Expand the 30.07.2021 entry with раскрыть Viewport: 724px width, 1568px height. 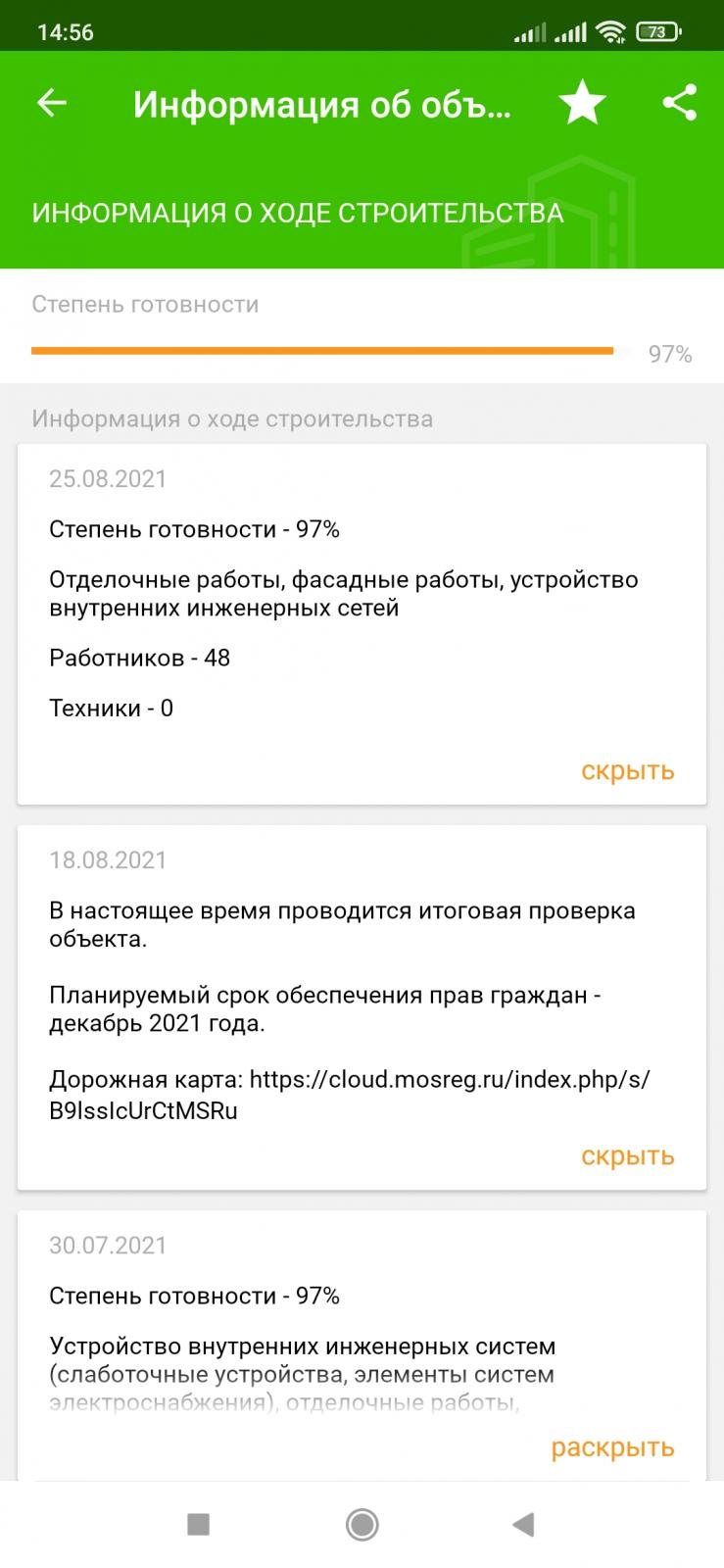tap(612, 1447)
